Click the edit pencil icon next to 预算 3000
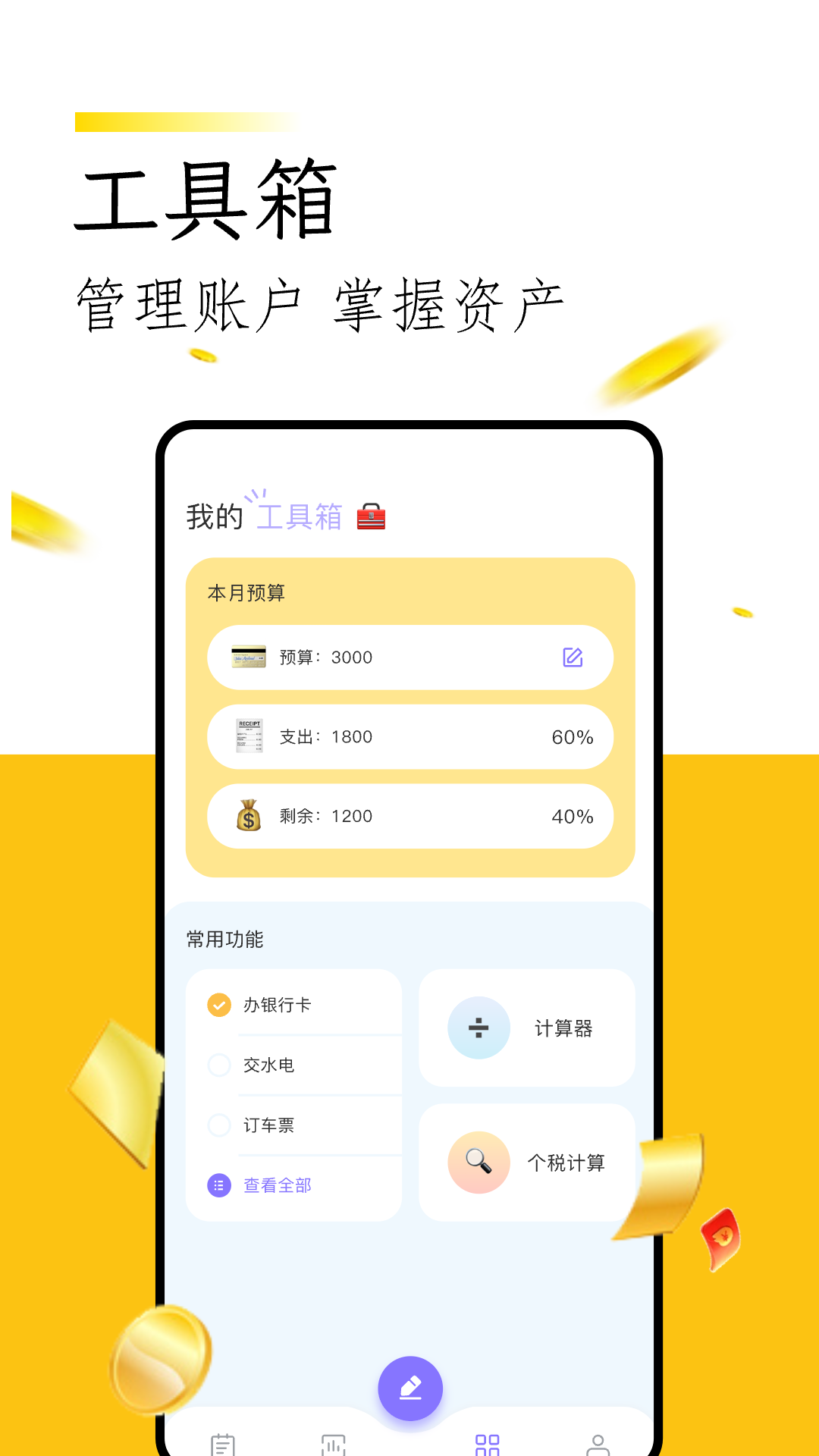 (574, 657)
